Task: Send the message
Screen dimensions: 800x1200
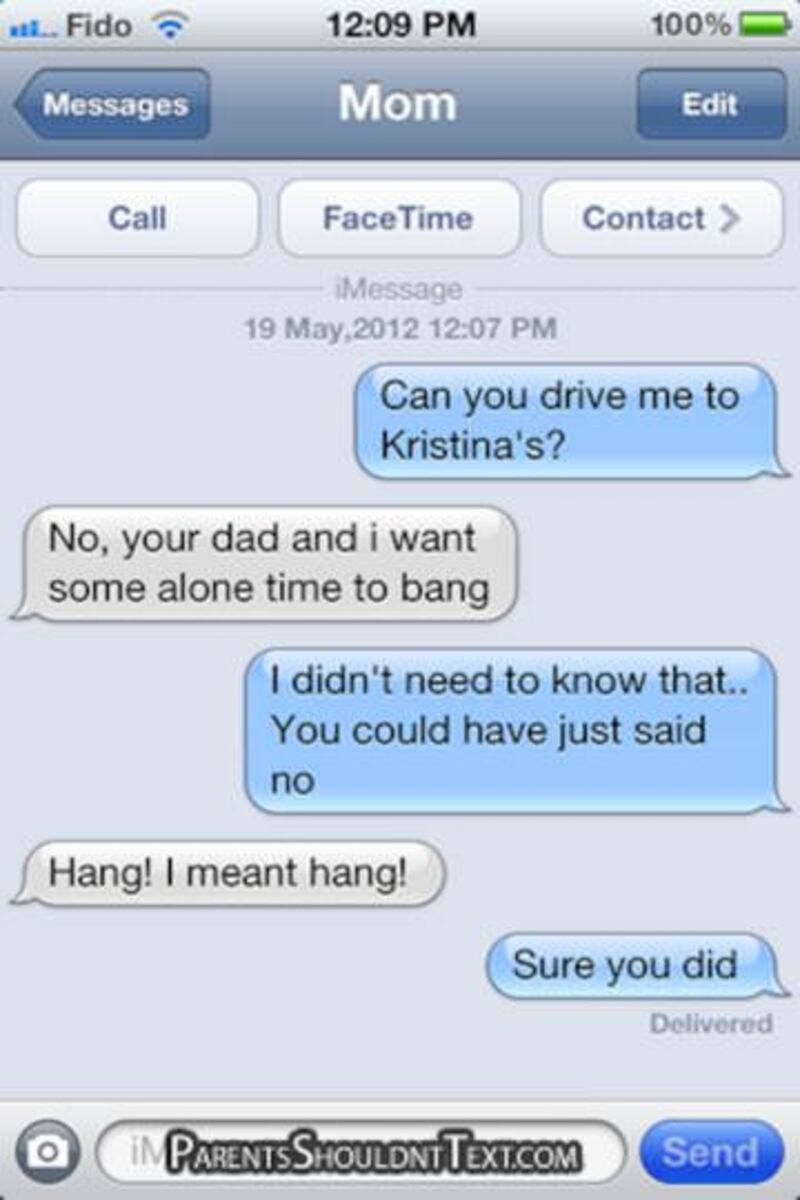Action: [710, 1152]
